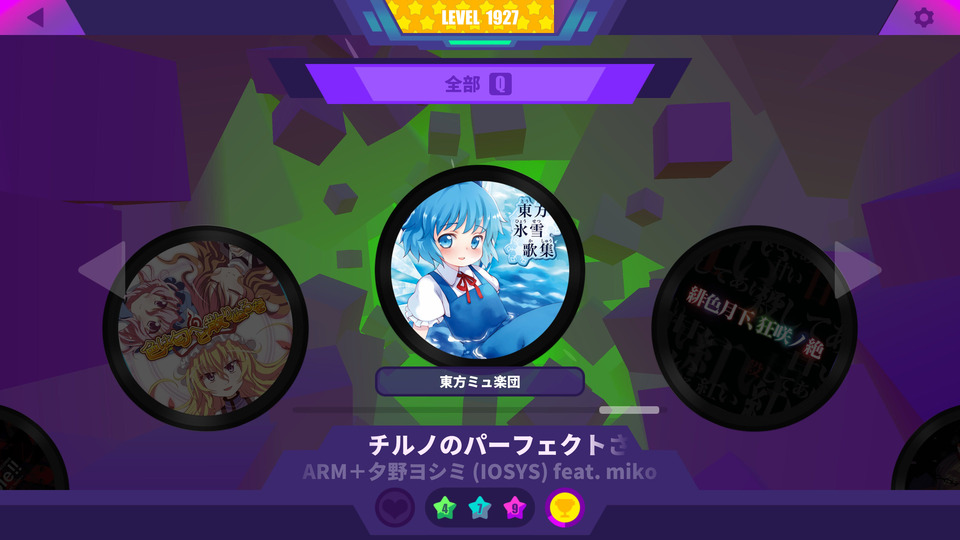Open the trophy rankings button

click(x=565, y=508)
